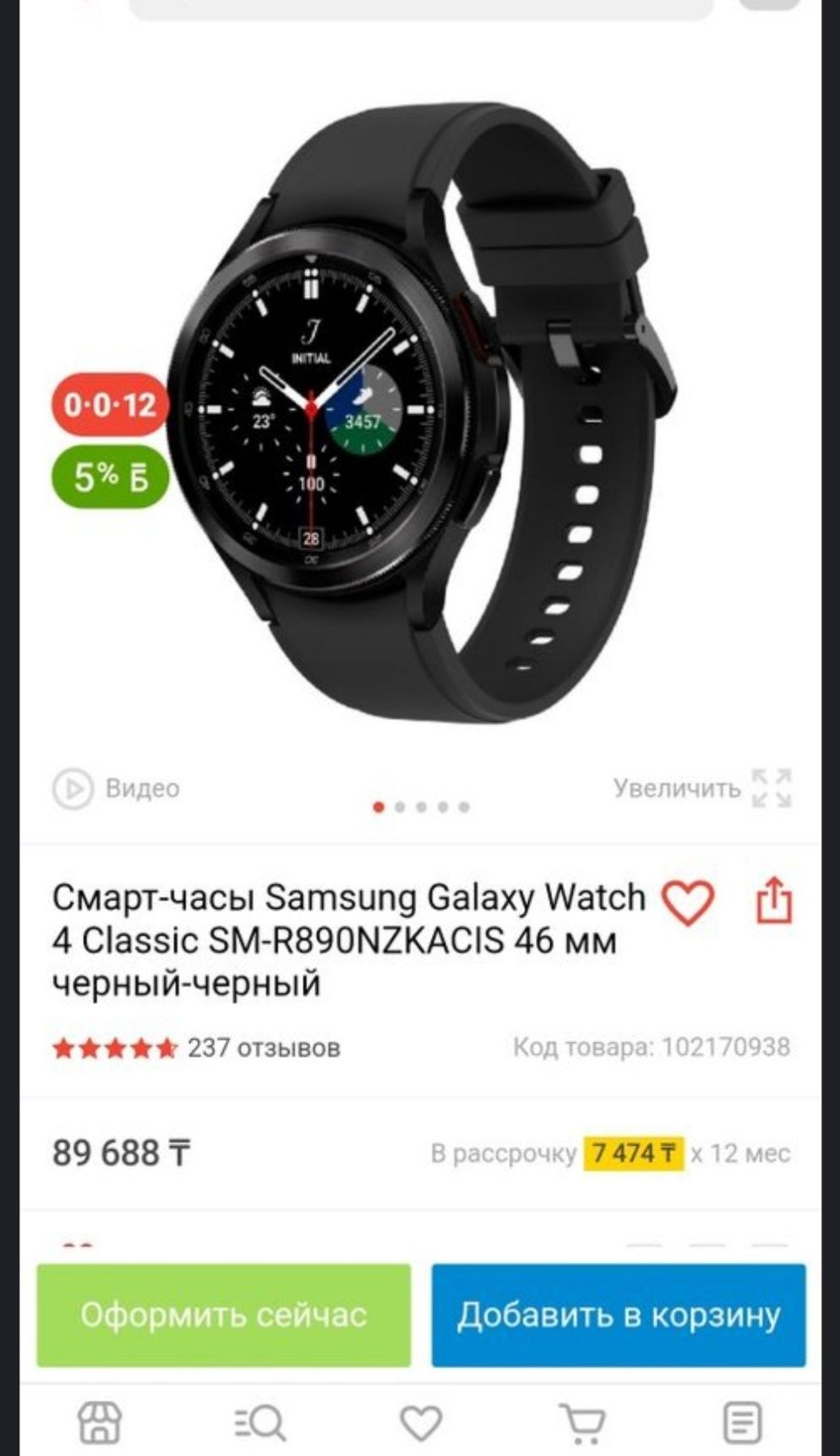This screenshot has height=1456, width=840.
Task: Open the 237 отзывов reviews
Action: pyautogui.click(x=263, y=1048)
